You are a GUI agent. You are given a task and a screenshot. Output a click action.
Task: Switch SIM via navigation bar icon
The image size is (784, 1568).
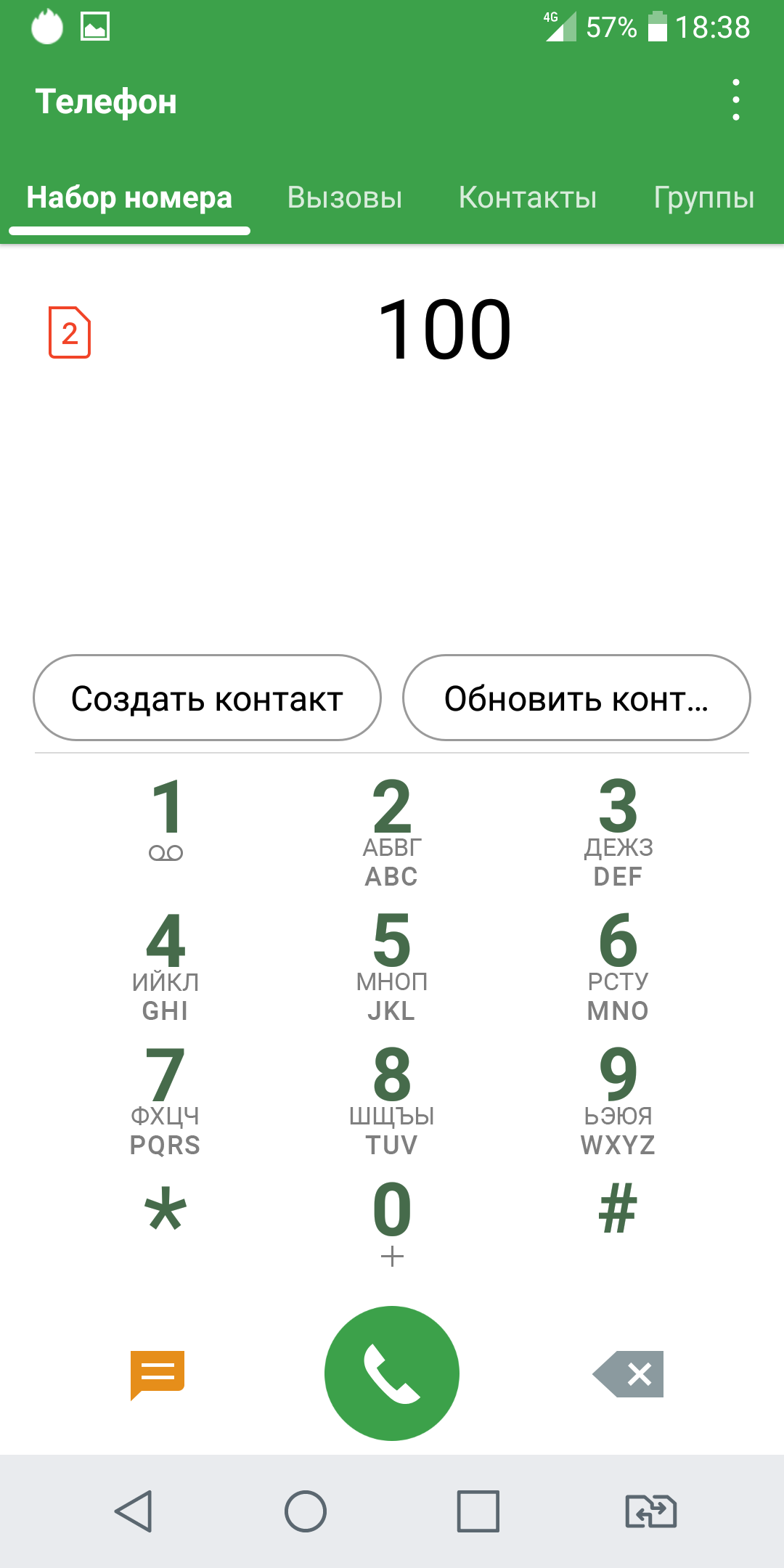[x=650, y=1511]
